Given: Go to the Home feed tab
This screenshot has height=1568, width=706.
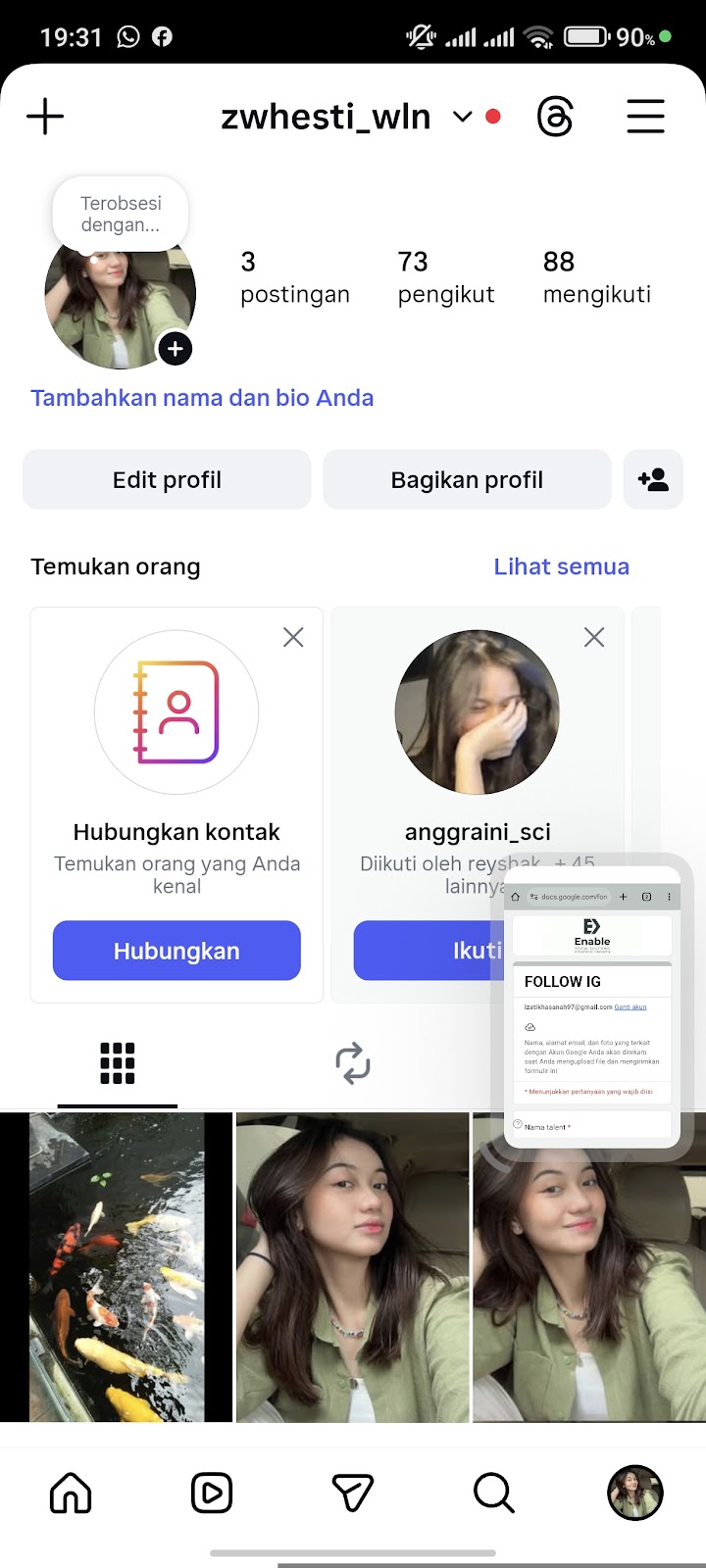Looking at the screenshot, I should click(71, 1494).
